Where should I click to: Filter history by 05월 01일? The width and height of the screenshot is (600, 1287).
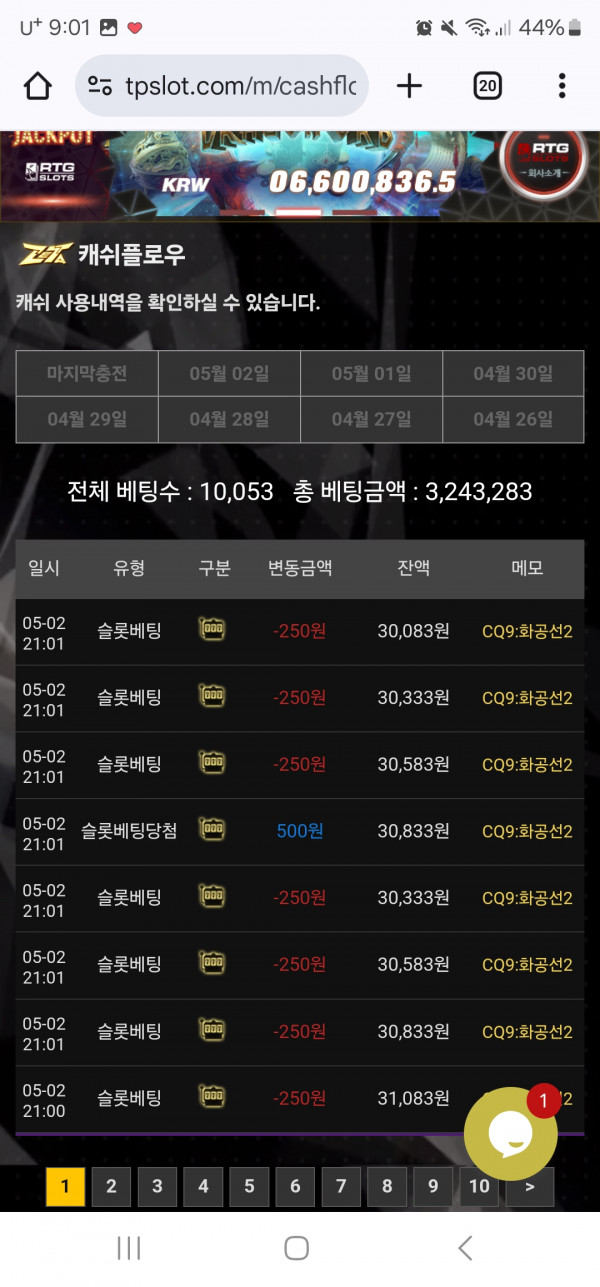click(x=371, y=374)
